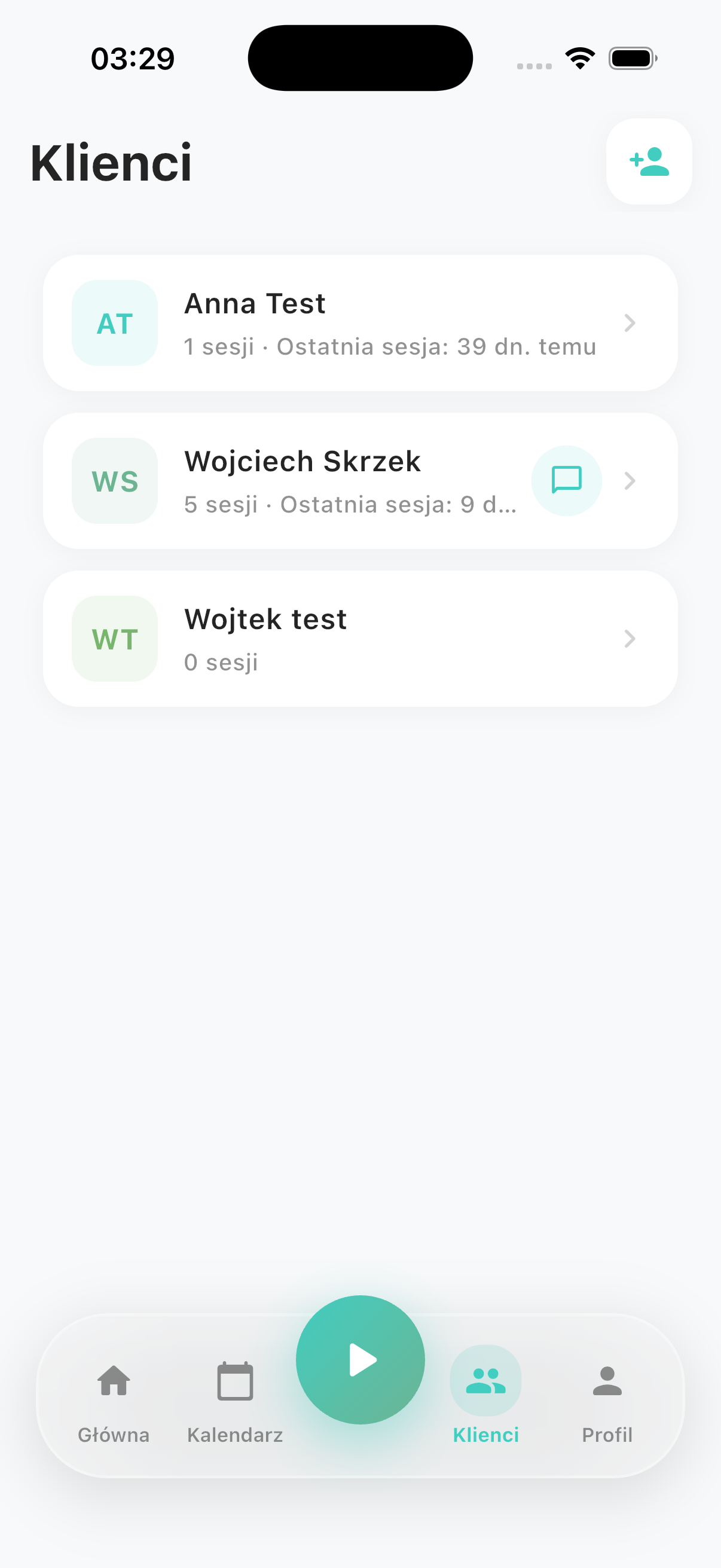Screen dimensions: 721x1568
Task: Tap the WS avatar for Wojciech Skrzek
Action: tap(114, 481)
